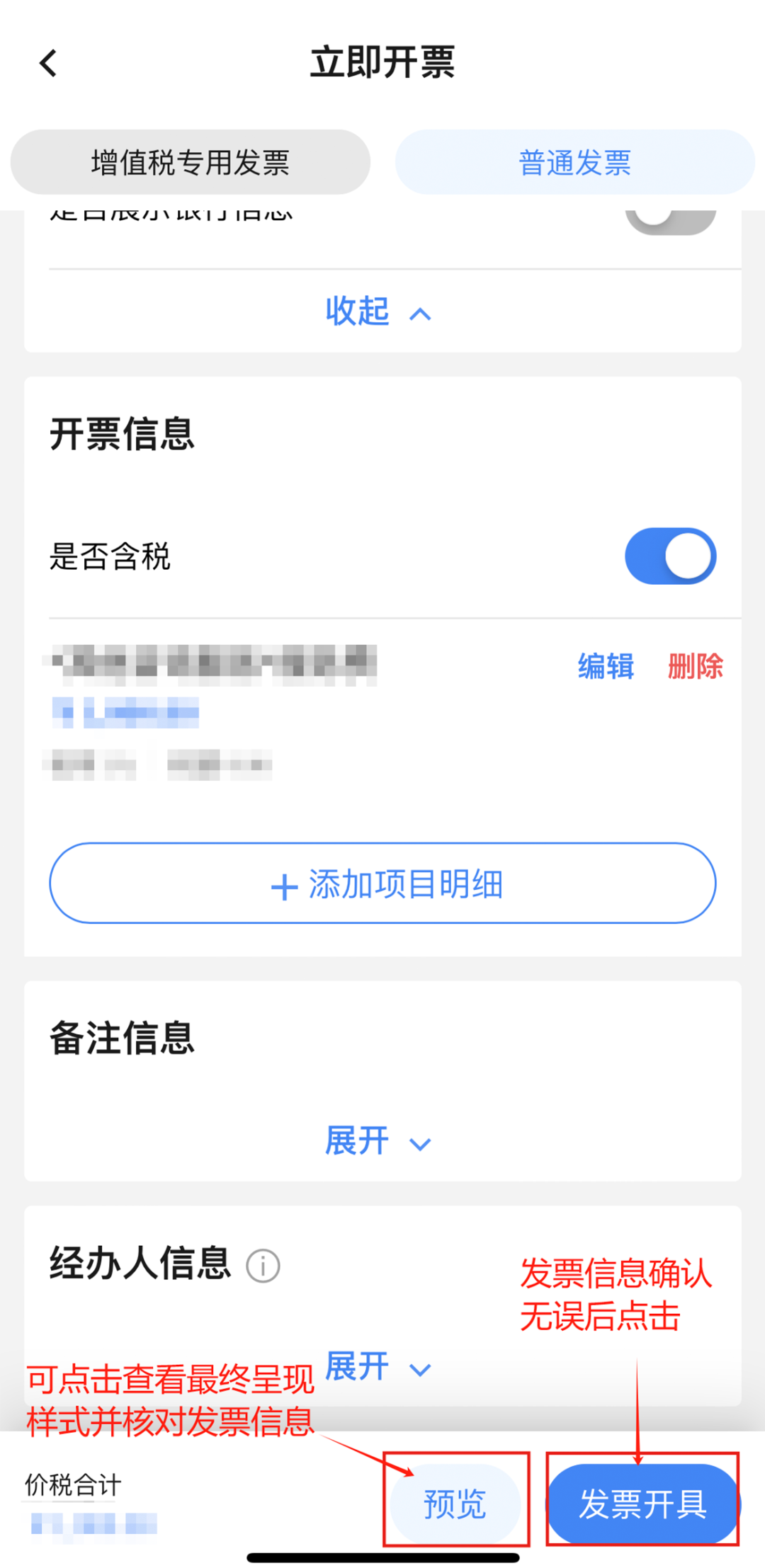765x1568 pixels.
Task: Expand the 经办人信息 section
Action: pos(377,1366)
